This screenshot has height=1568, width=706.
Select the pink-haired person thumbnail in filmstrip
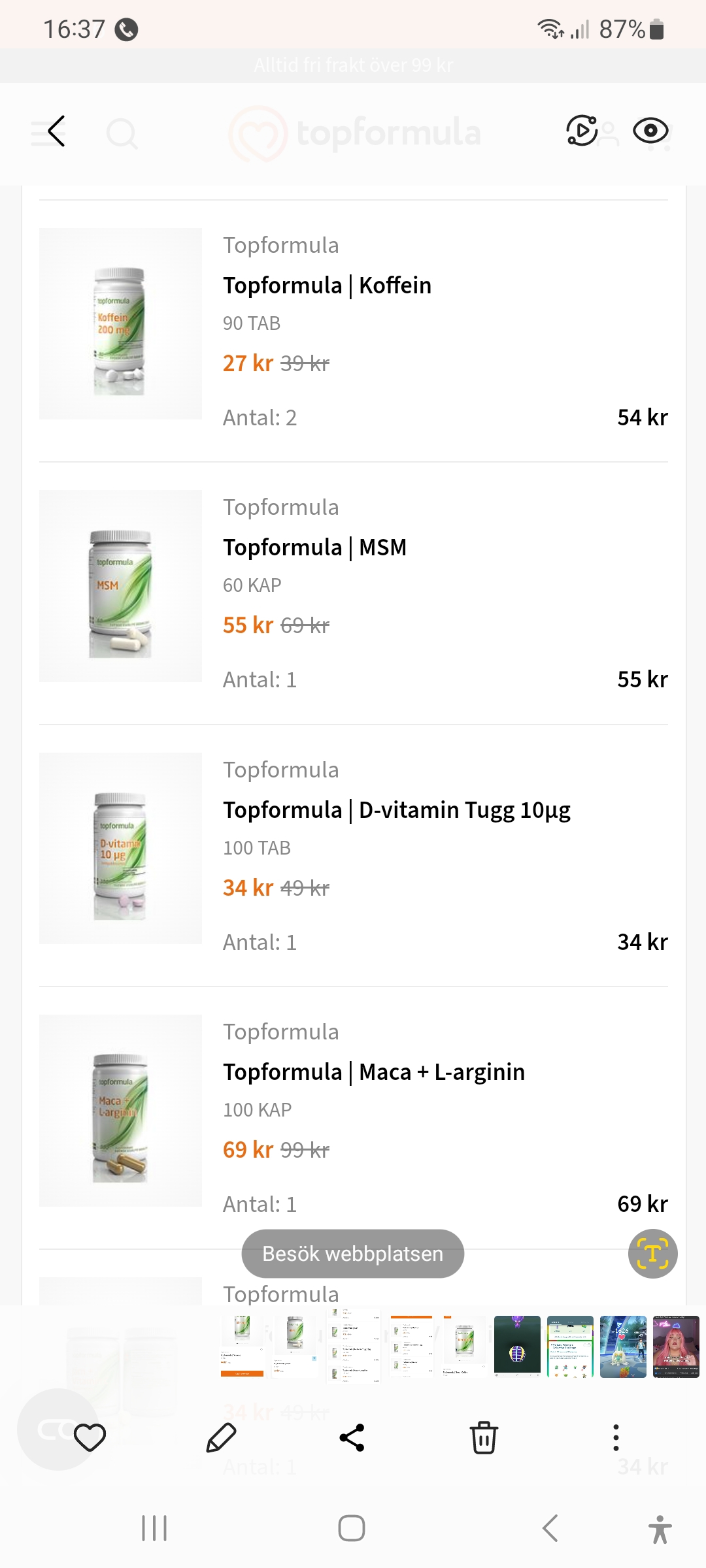[676, 1347]
